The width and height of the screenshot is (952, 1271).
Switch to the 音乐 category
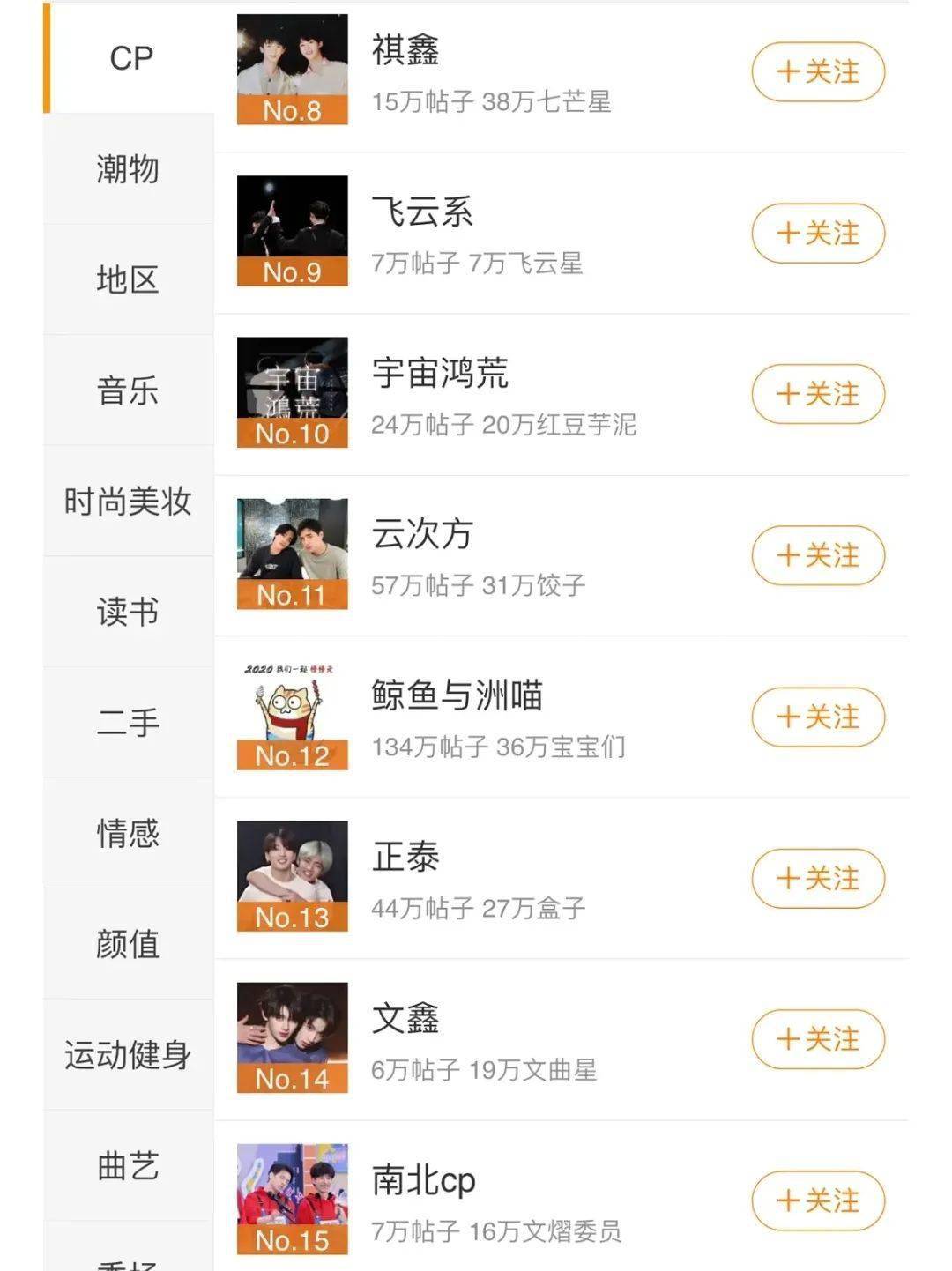[128, 390]
